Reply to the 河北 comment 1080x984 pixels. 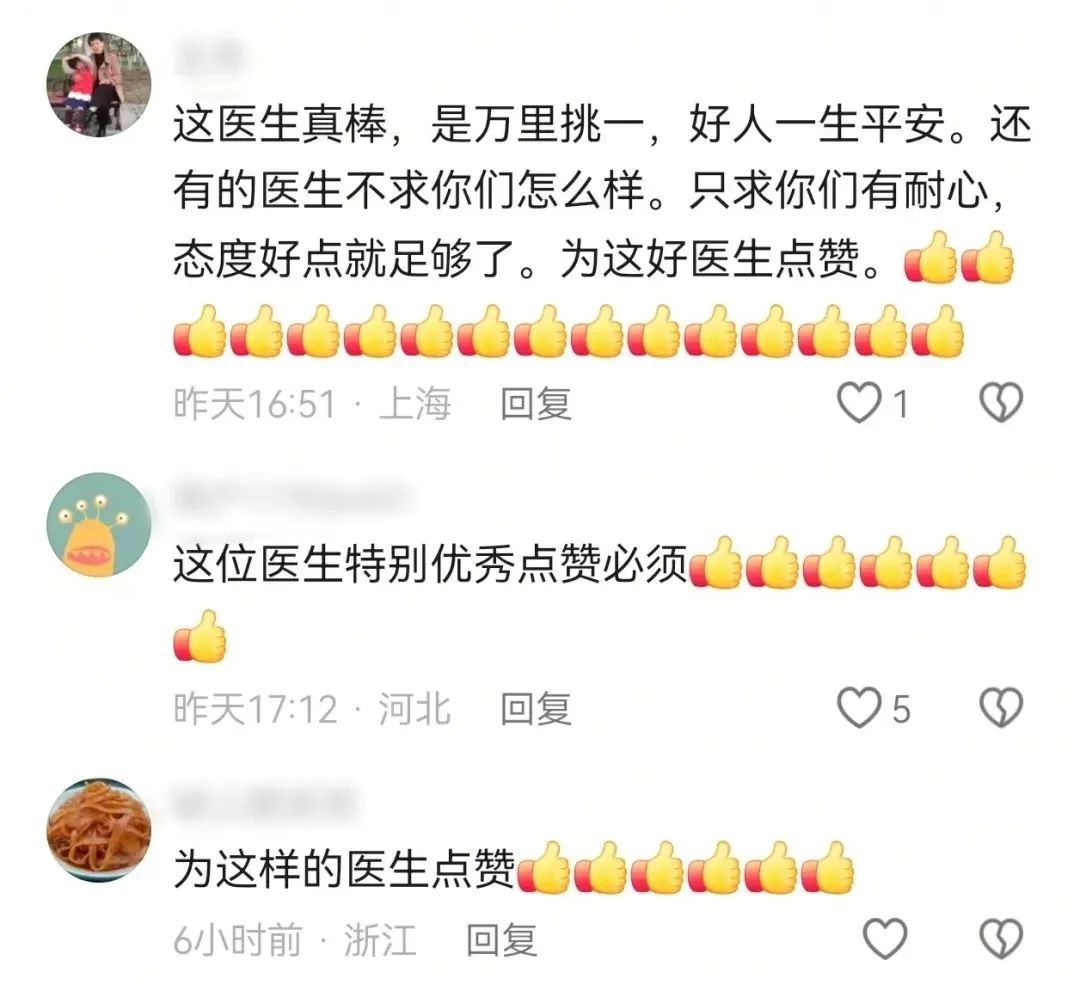[535, 710]
